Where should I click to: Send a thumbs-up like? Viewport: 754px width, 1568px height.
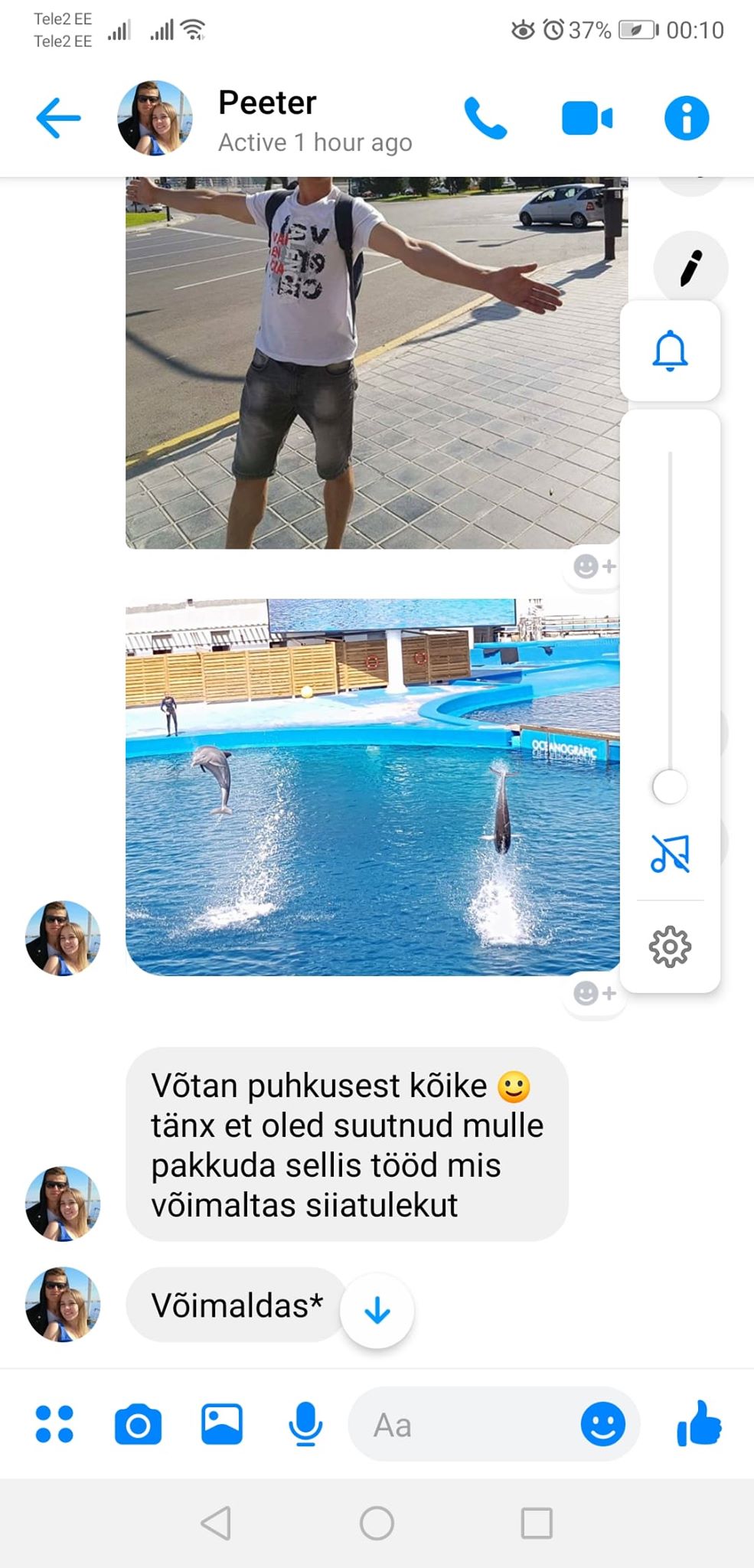coord(699,1423)
